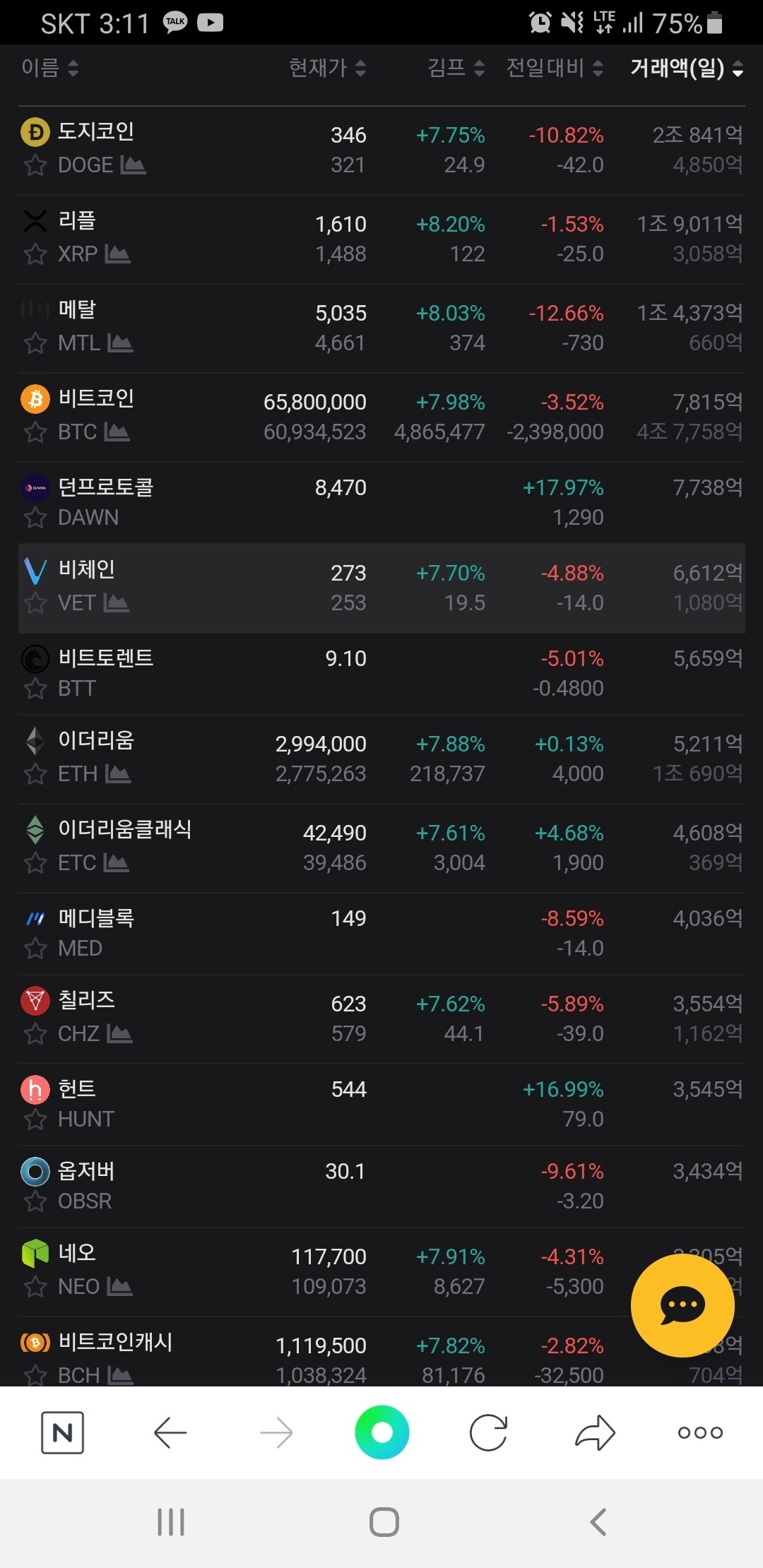
Task: Sort coins by 현재가 column
Action: coord(326,69)
